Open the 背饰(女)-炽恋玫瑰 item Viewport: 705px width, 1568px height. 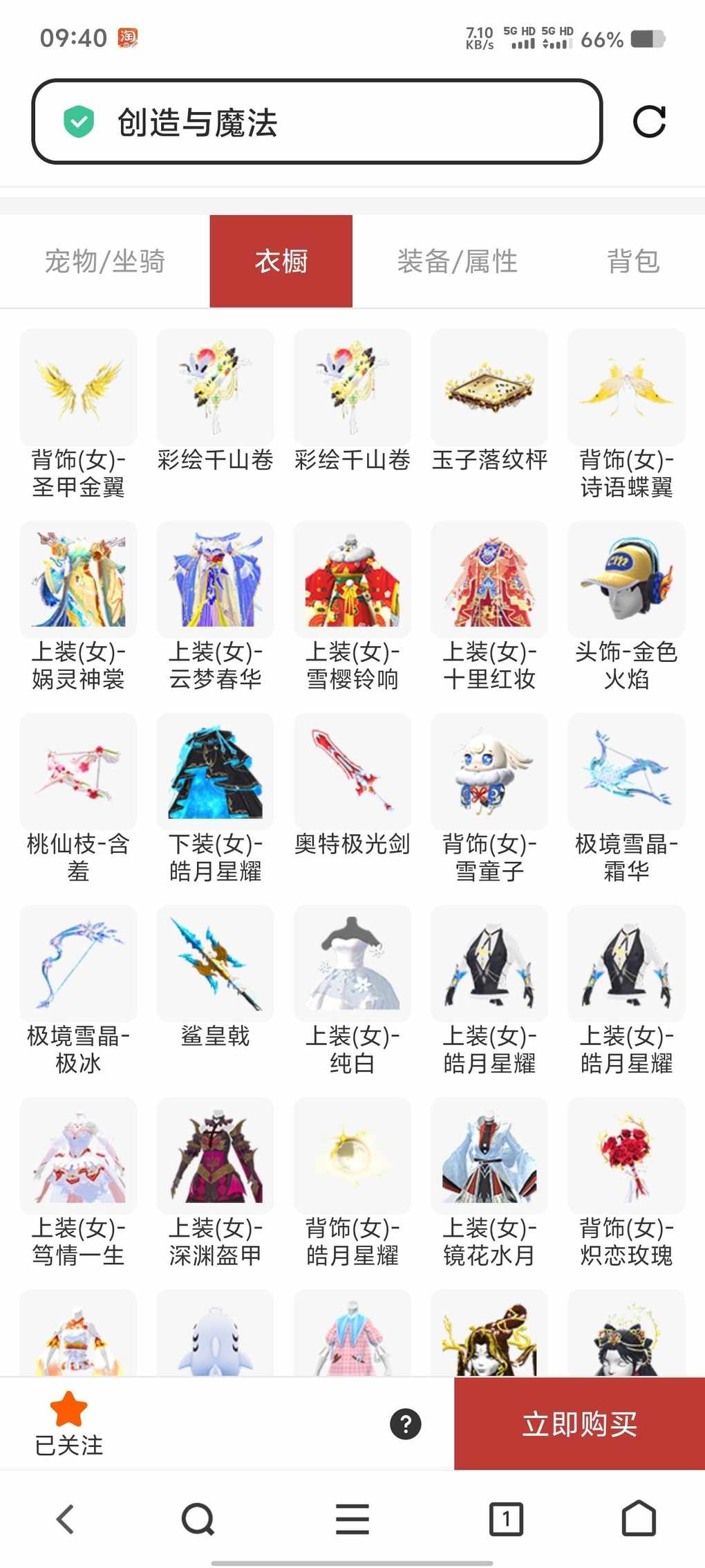pyautogui.click(x=626, y=1156)
